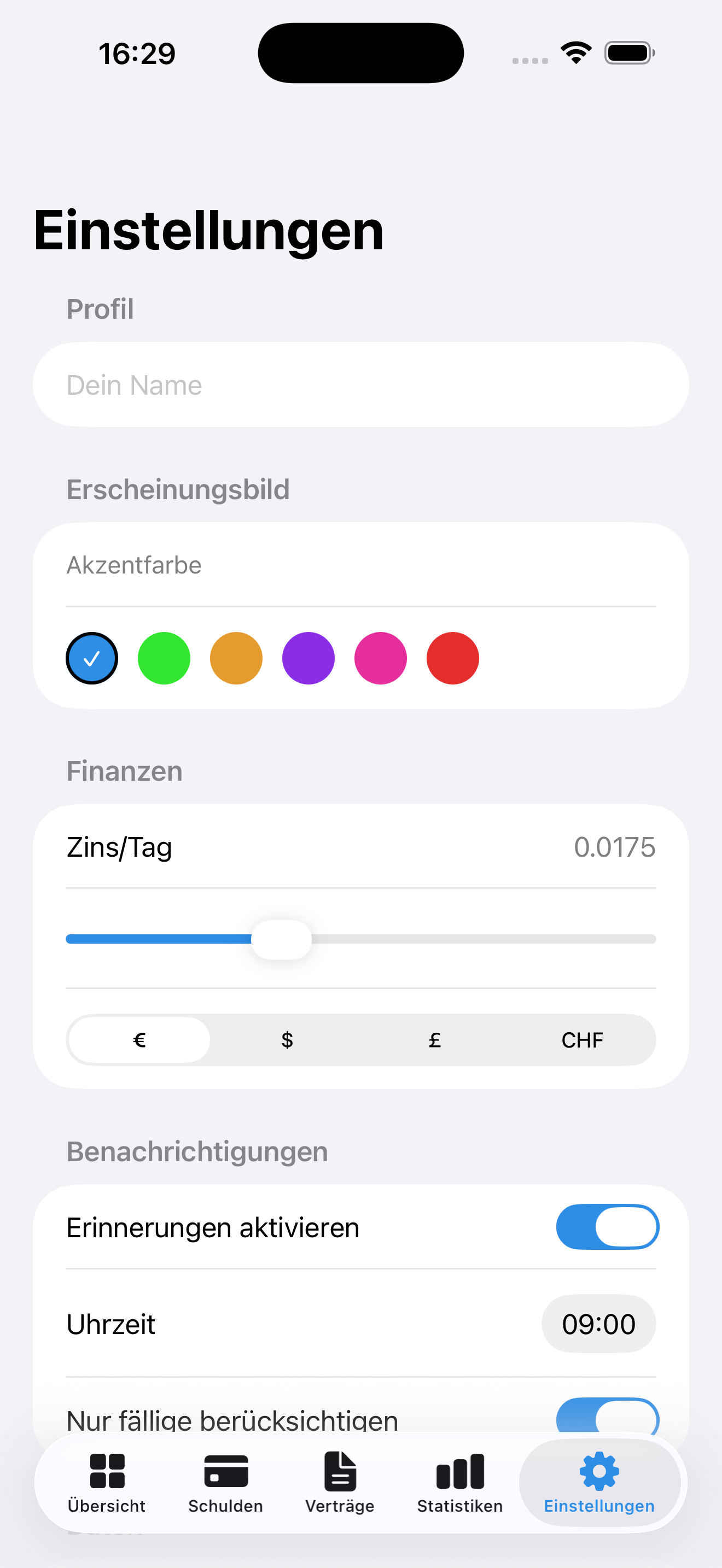
Task: Select the checkmark on the blue accent color
Action: (x=92, y=657)
